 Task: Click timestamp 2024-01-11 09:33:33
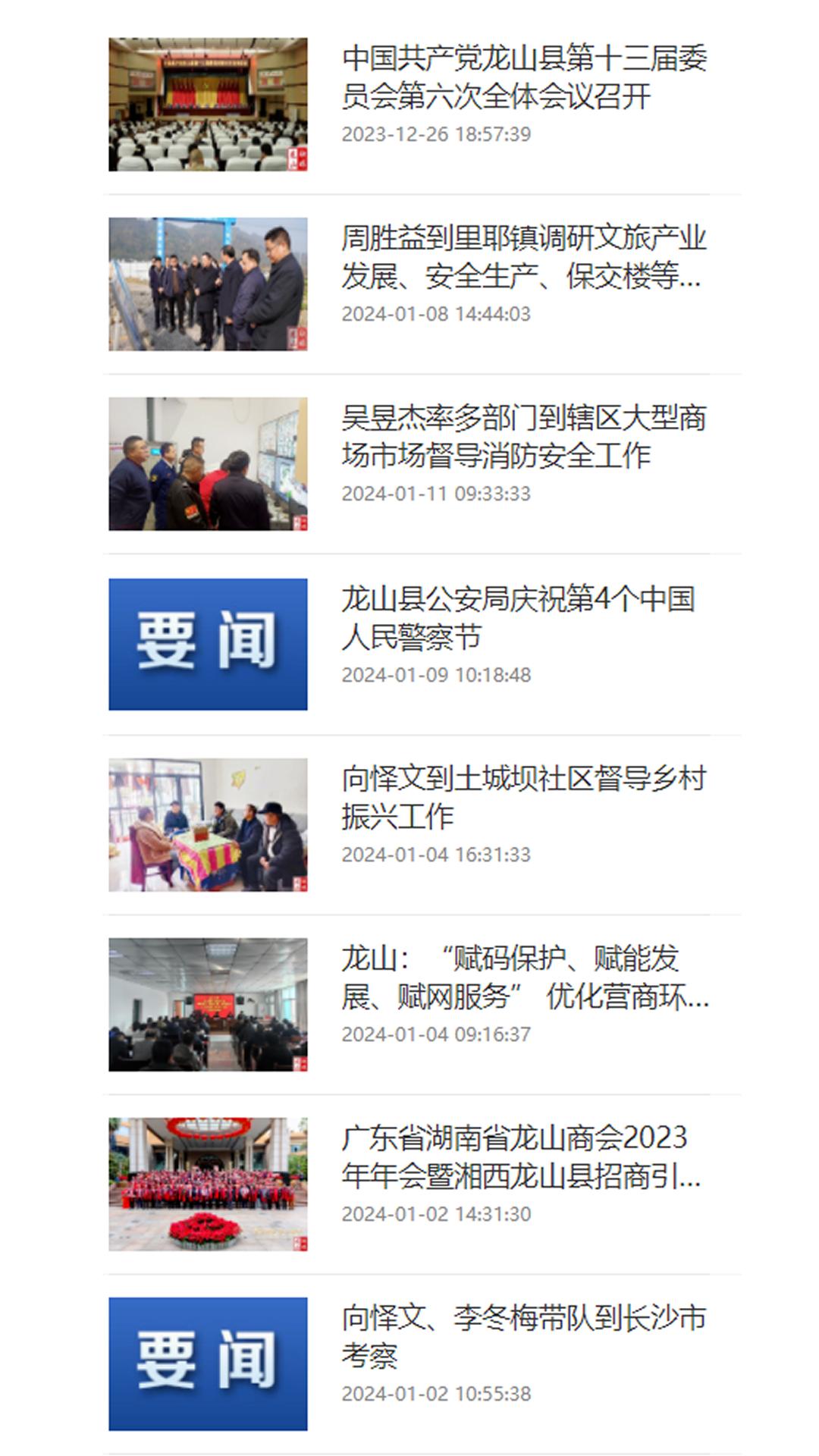pos(438,494)
